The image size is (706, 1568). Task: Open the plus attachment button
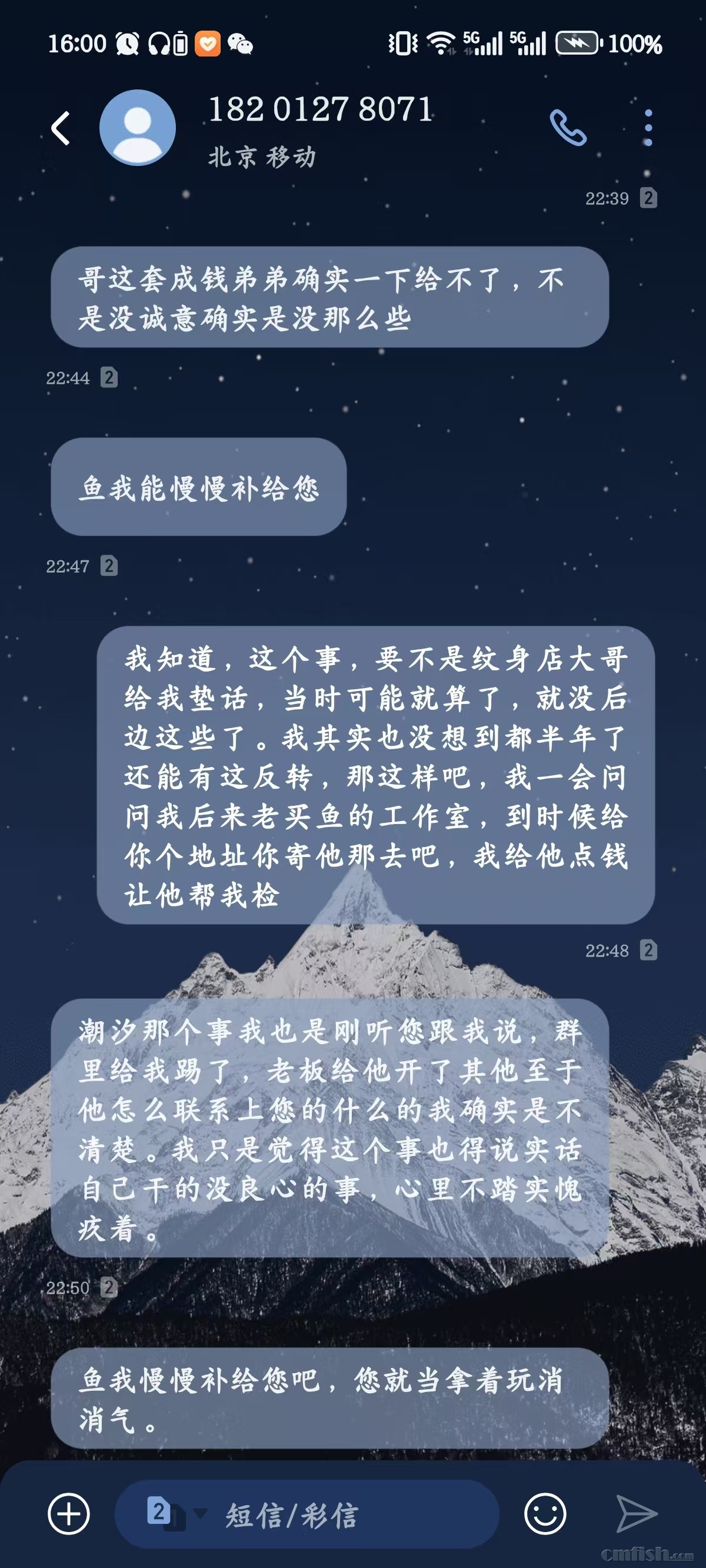click(69, 1513)
